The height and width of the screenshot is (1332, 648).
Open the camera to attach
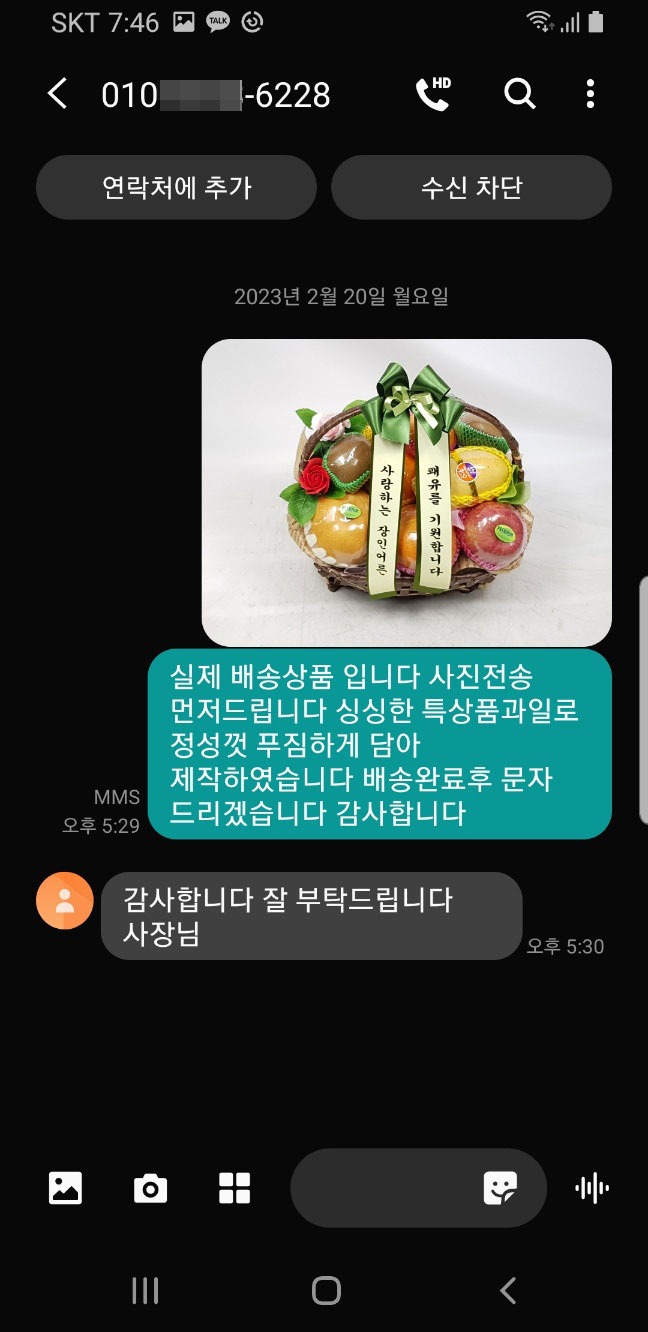coord(150,1188)
